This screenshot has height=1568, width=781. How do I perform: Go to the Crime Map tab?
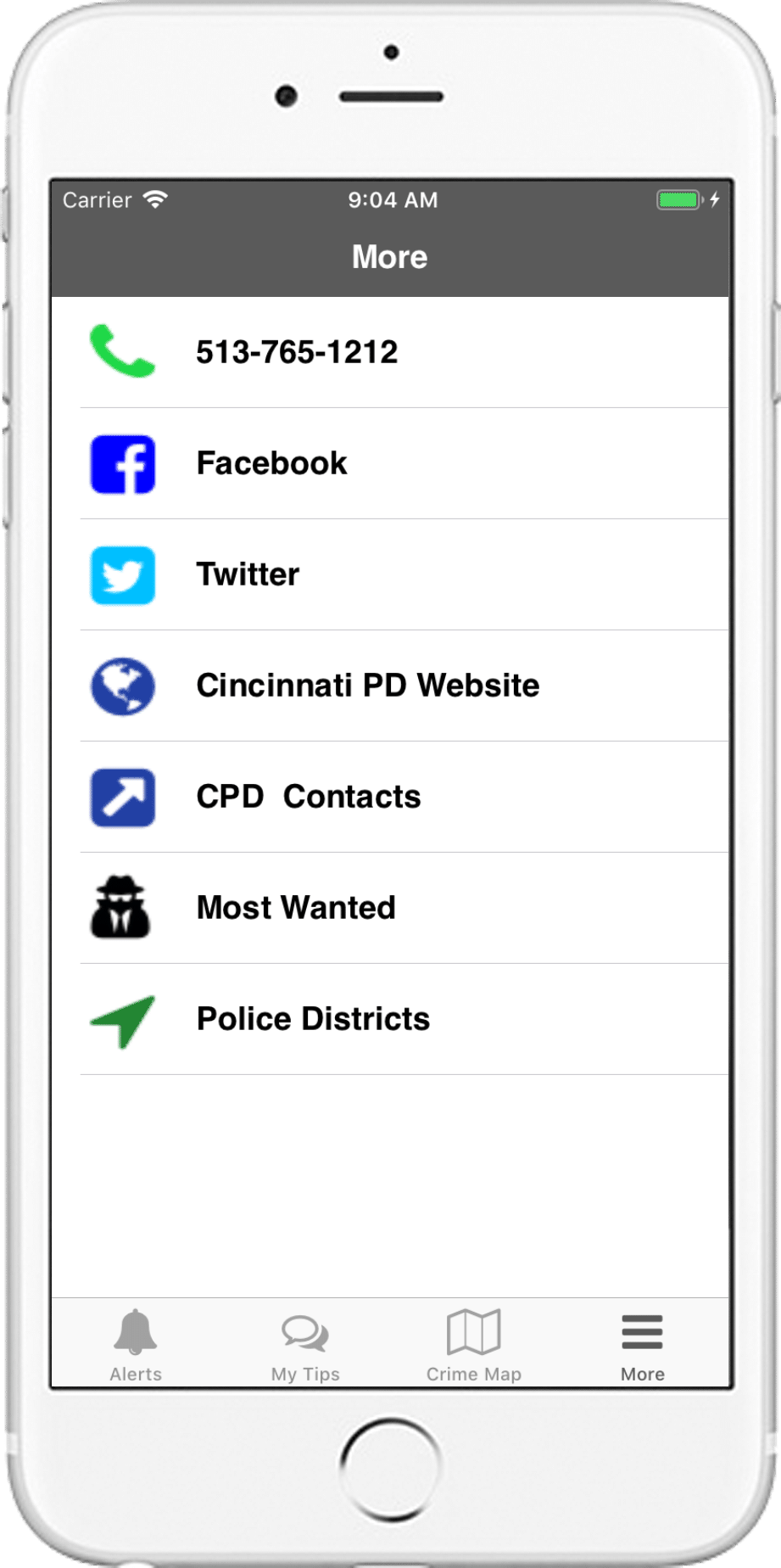[x=474, y=1346]
